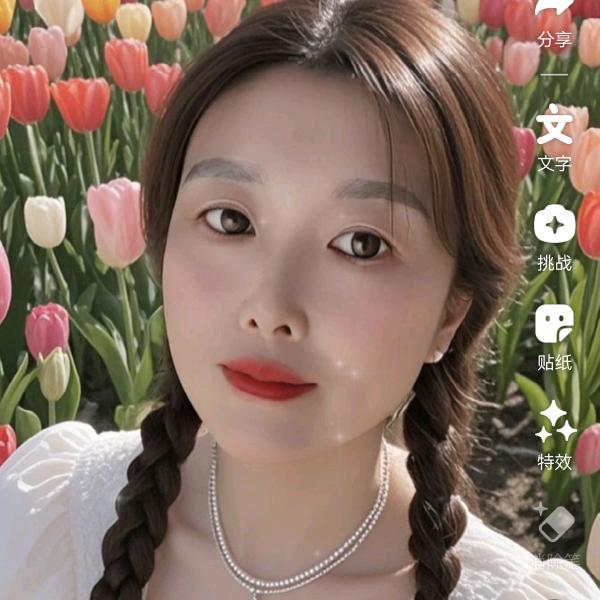The height and width of the screenshot is (600, 600).
Task: Open the 挑战 challenge option
Action: tap(555, 226)
